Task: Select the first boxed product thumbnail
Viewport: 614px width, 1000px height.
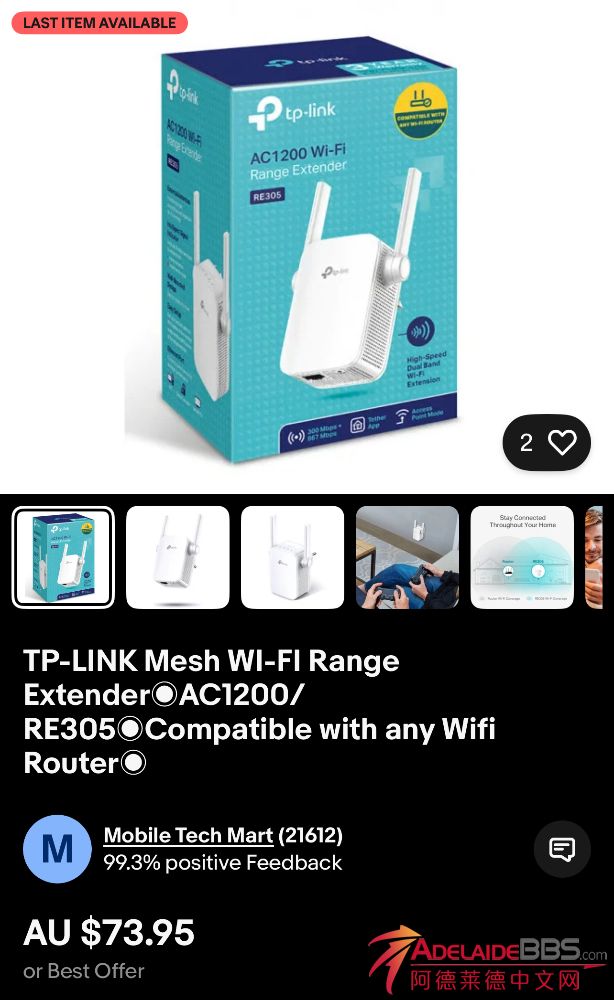Action: pyautogui.click(x=63, y=558)
